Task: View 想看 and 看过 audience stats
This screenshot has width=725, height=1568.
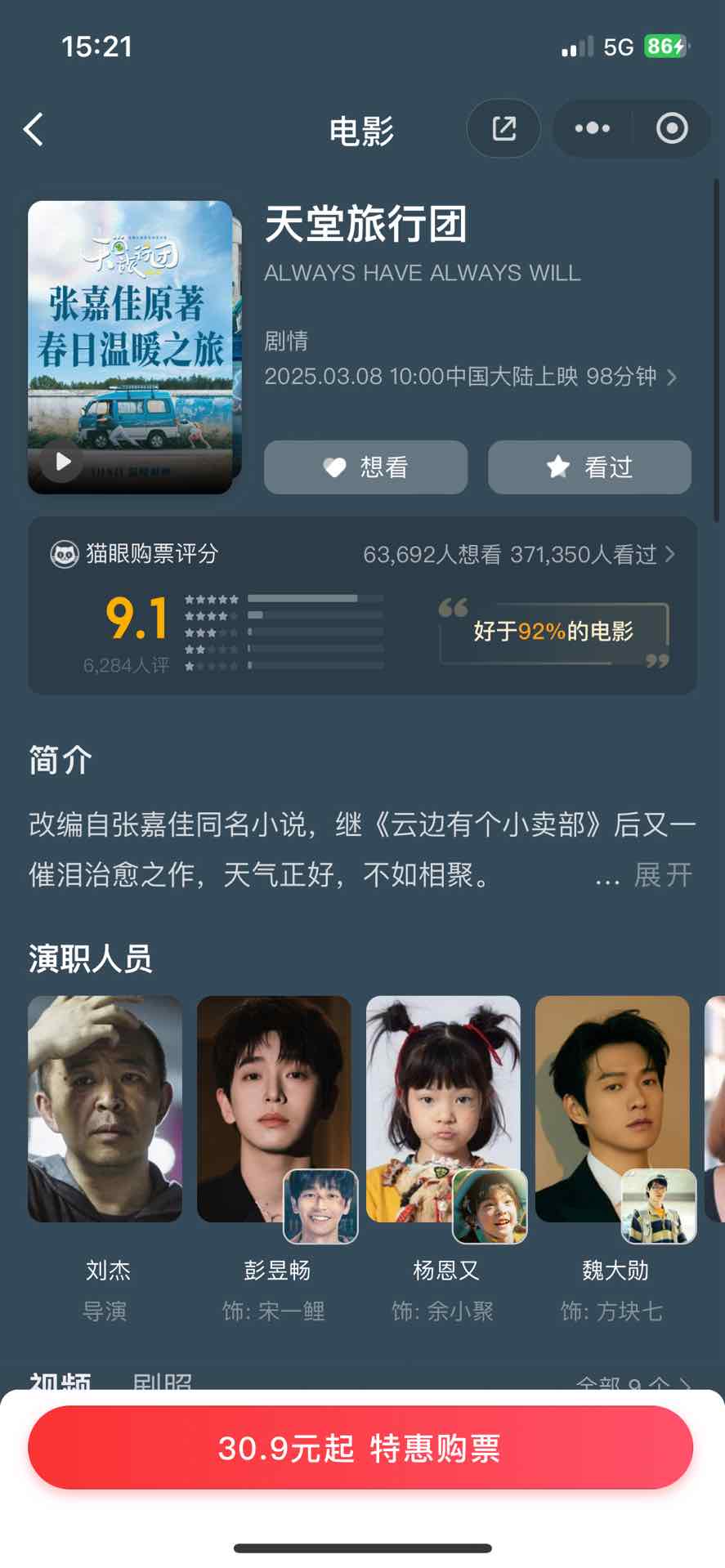Action: pyautogui.click(x=519, y=555)
